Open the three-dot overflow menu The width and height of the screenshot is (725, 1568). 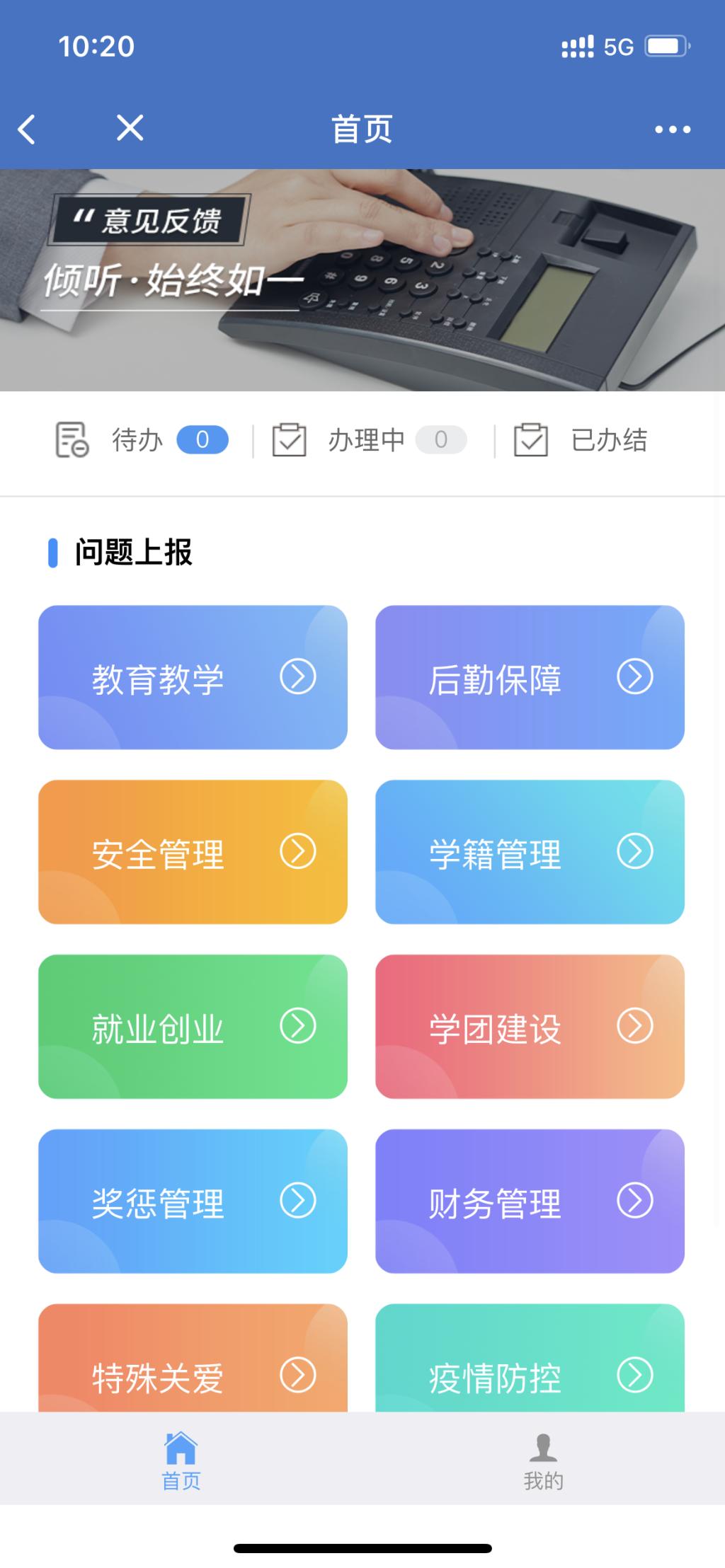672,129
